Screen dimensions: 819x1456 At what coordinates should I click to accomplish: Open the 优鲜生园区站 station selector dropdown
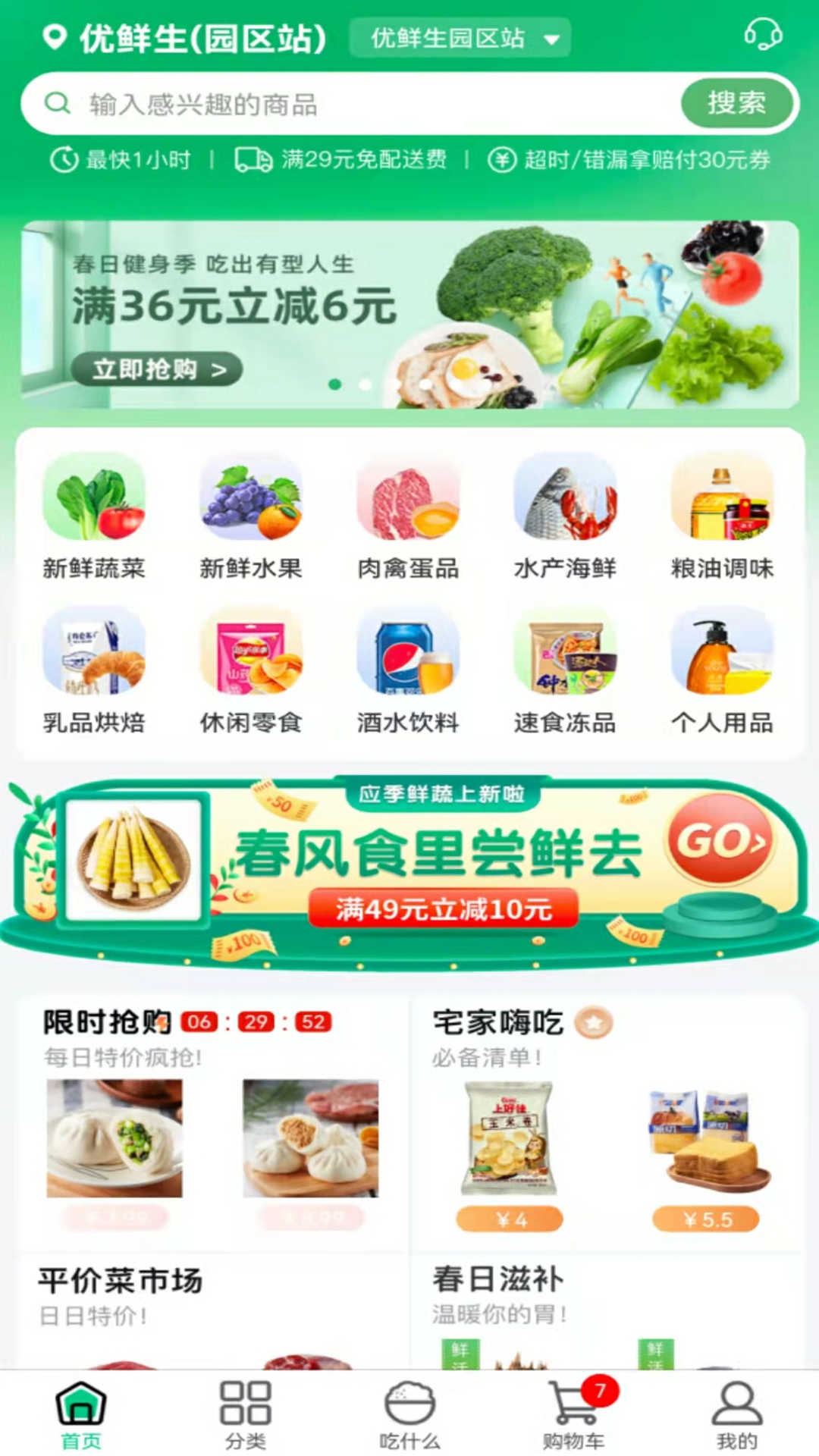coord(460,39)
